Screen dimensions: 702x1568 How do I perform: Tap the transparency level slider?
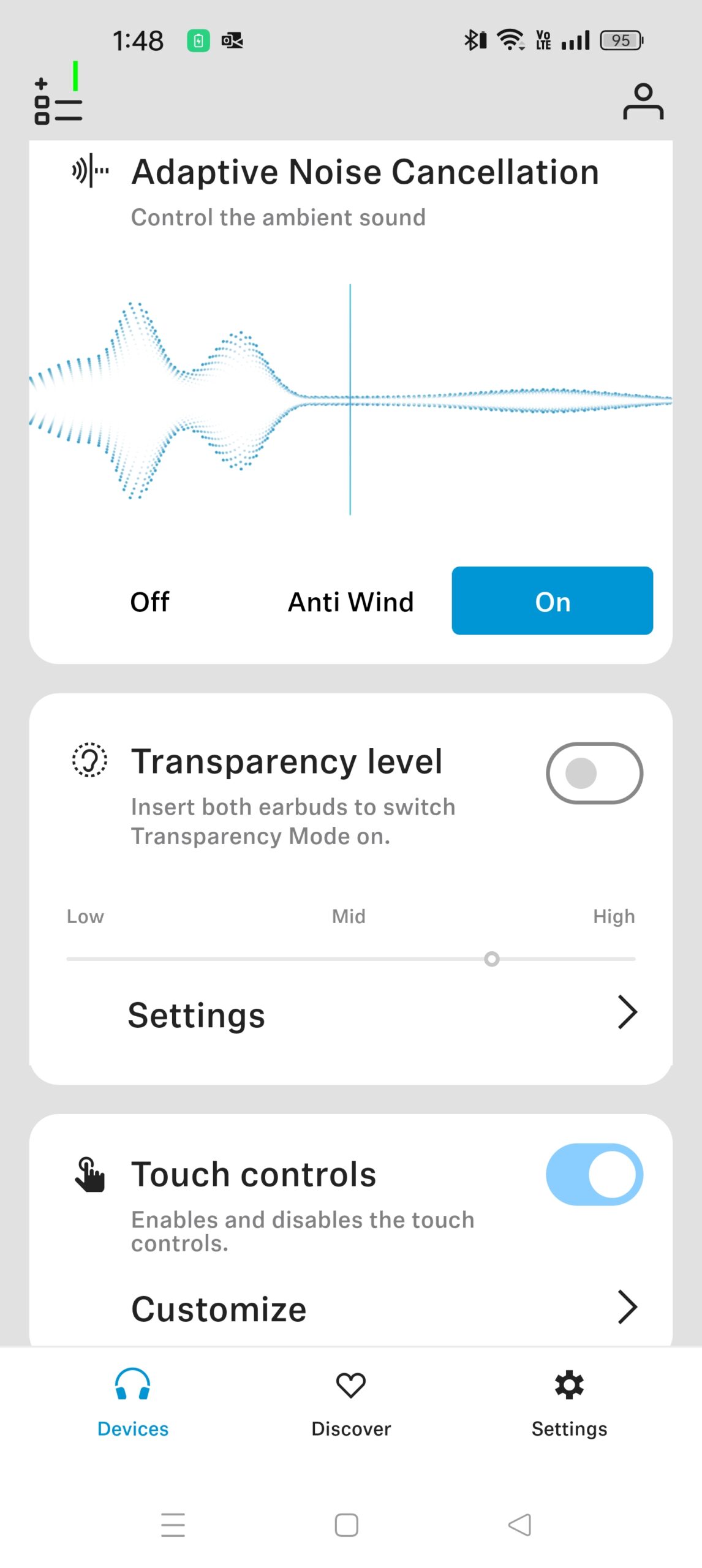click(x=491, y=959)
